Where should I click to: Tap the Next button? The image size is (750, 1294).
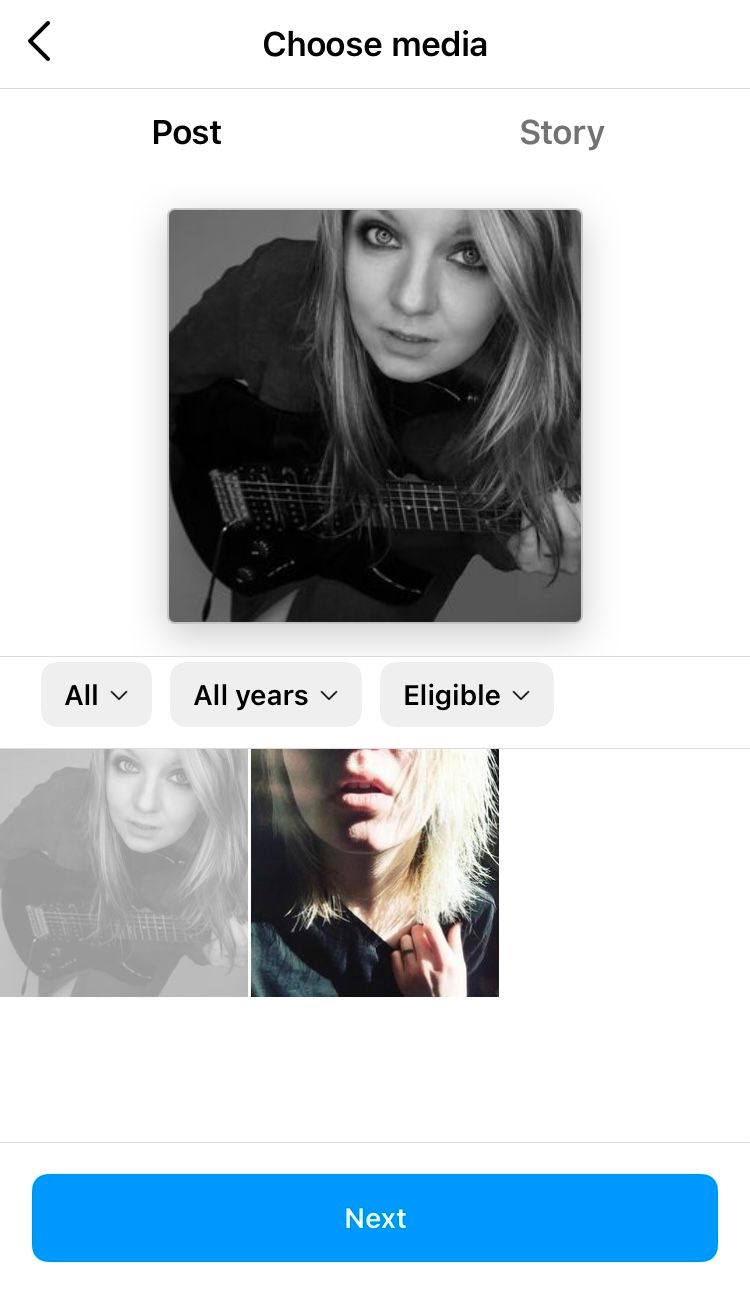(375, 1218)
